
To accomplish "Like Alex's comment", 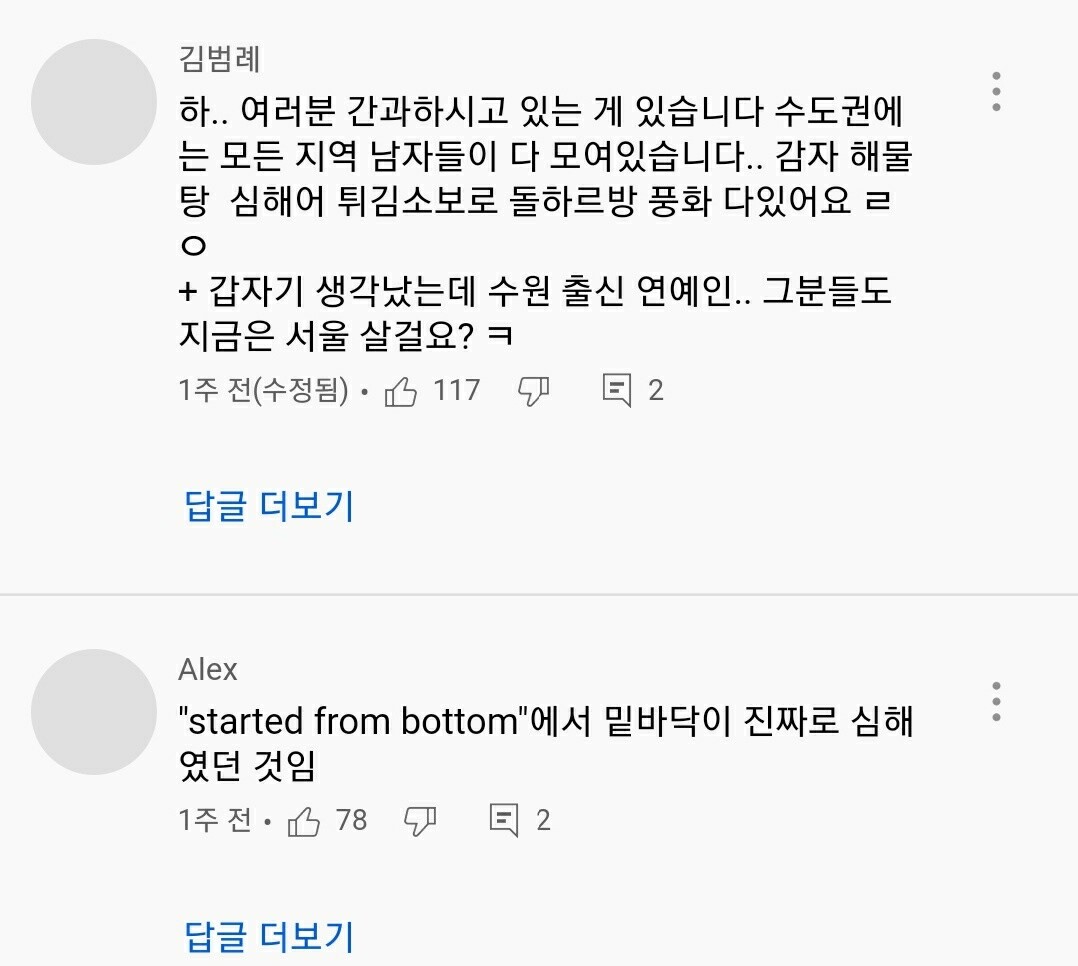I will (304, 821).
